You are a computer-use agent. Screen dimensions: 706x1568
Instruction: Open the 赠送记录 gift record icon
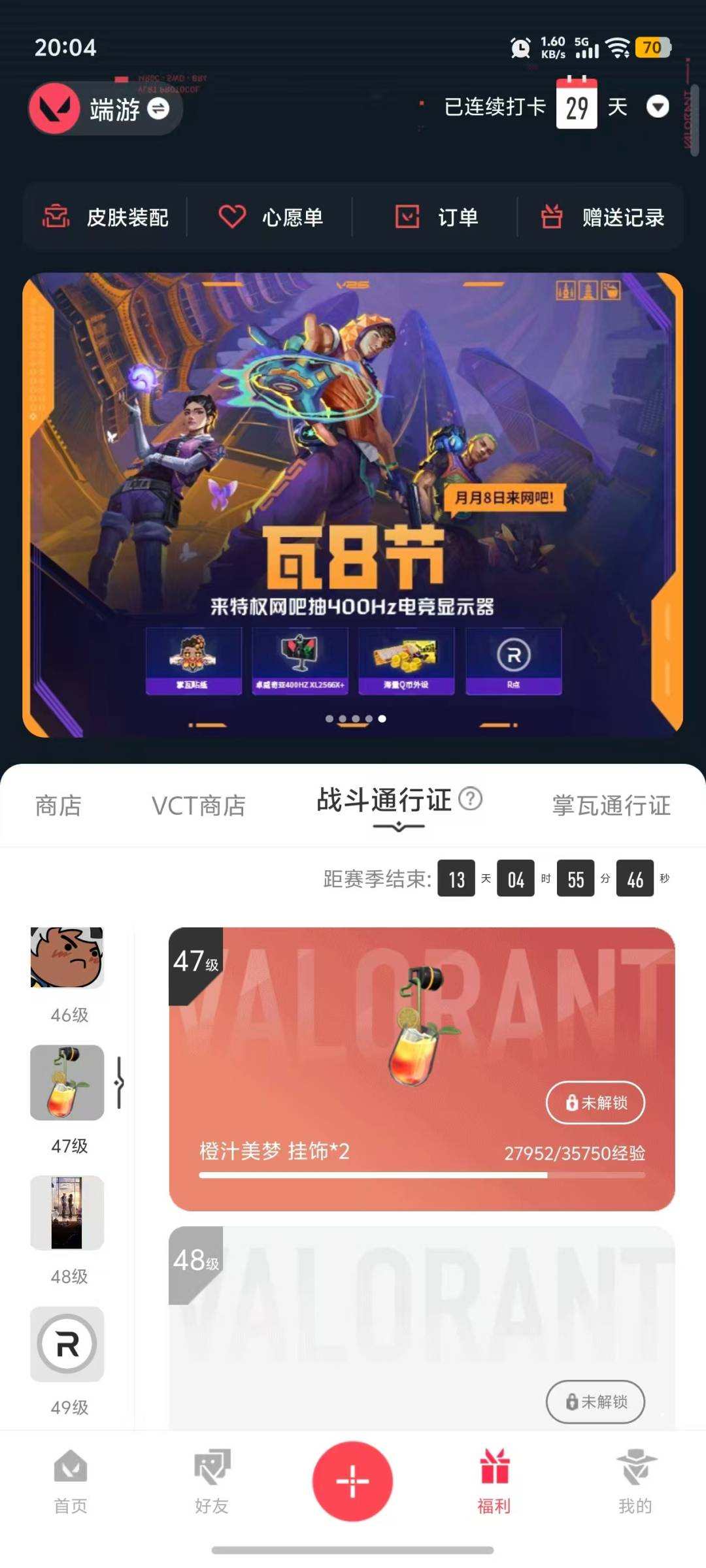[550, 217]
